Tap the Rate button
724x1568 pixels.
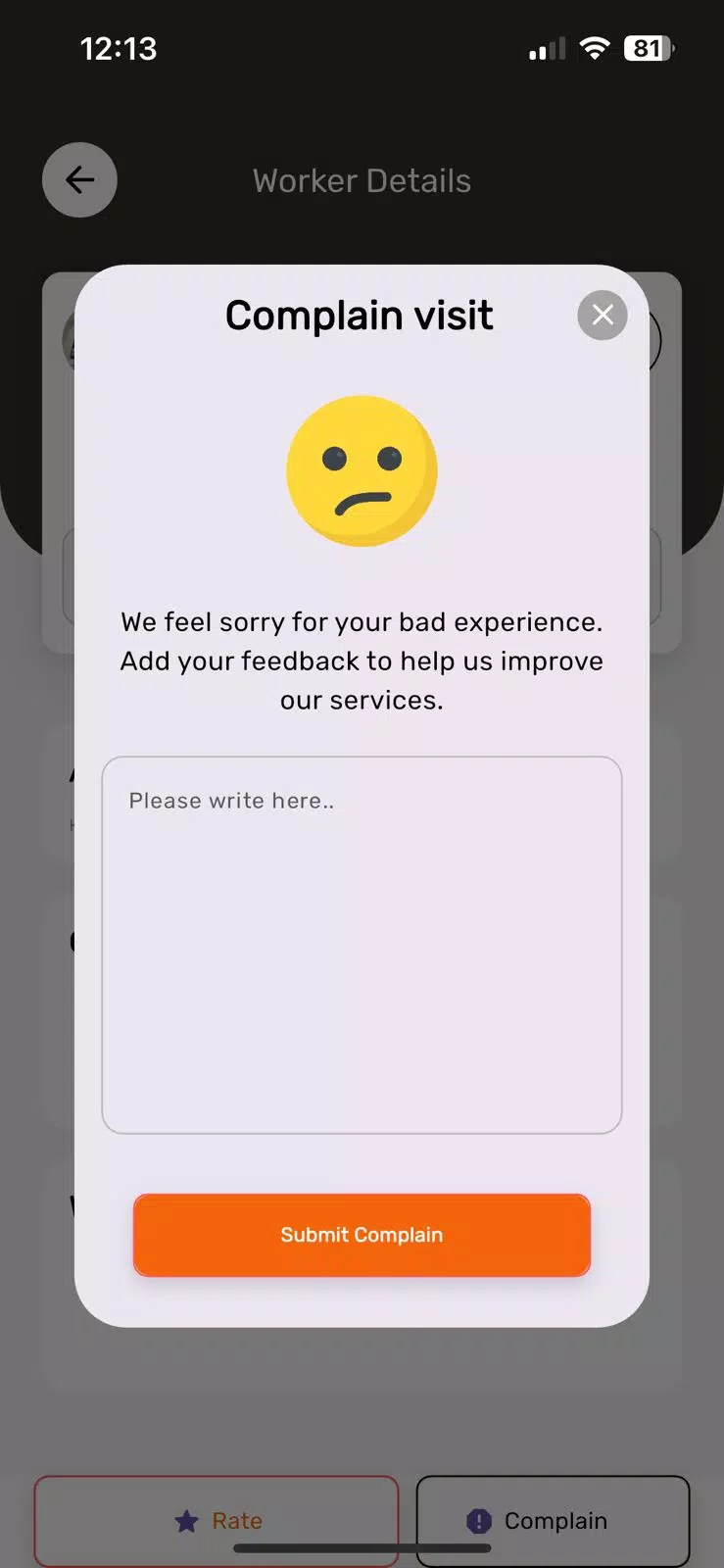click(x=217, y=1521)
